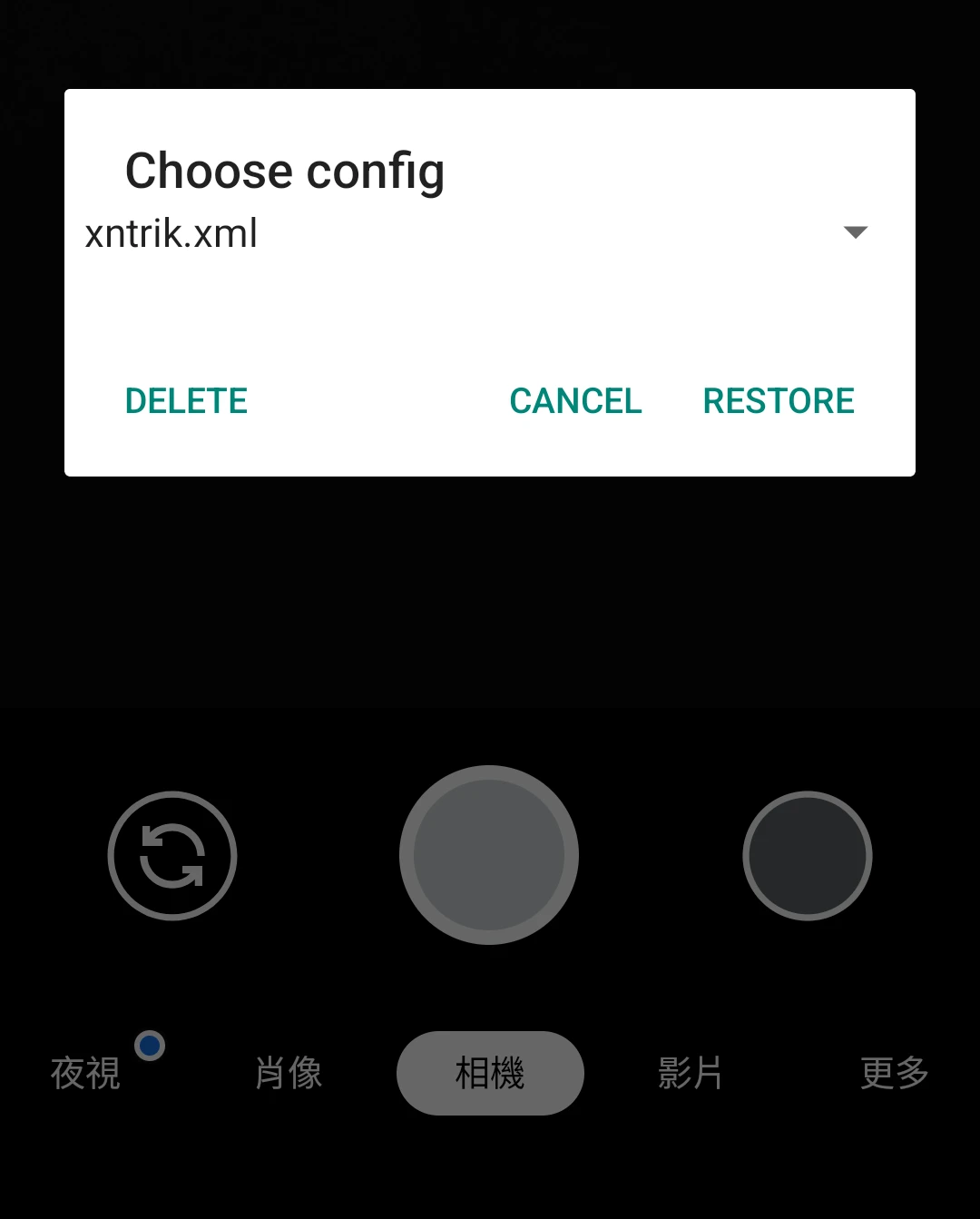This screenshot has width=980, height=1219.
Task: Switch to 夜視 night sight mode
Action: [x=85, y=1073]
